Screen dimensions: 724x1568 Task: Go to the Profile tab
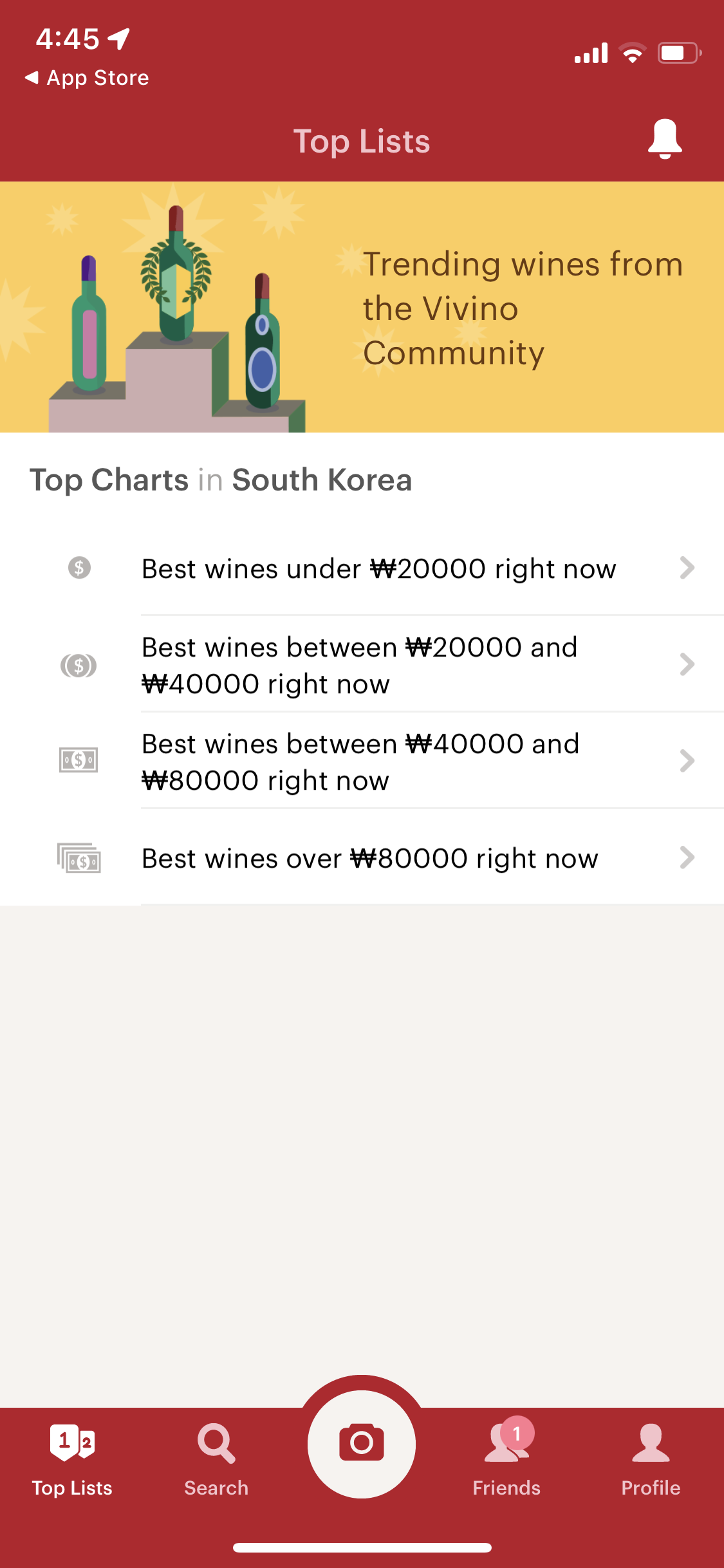click(651, 1460)
